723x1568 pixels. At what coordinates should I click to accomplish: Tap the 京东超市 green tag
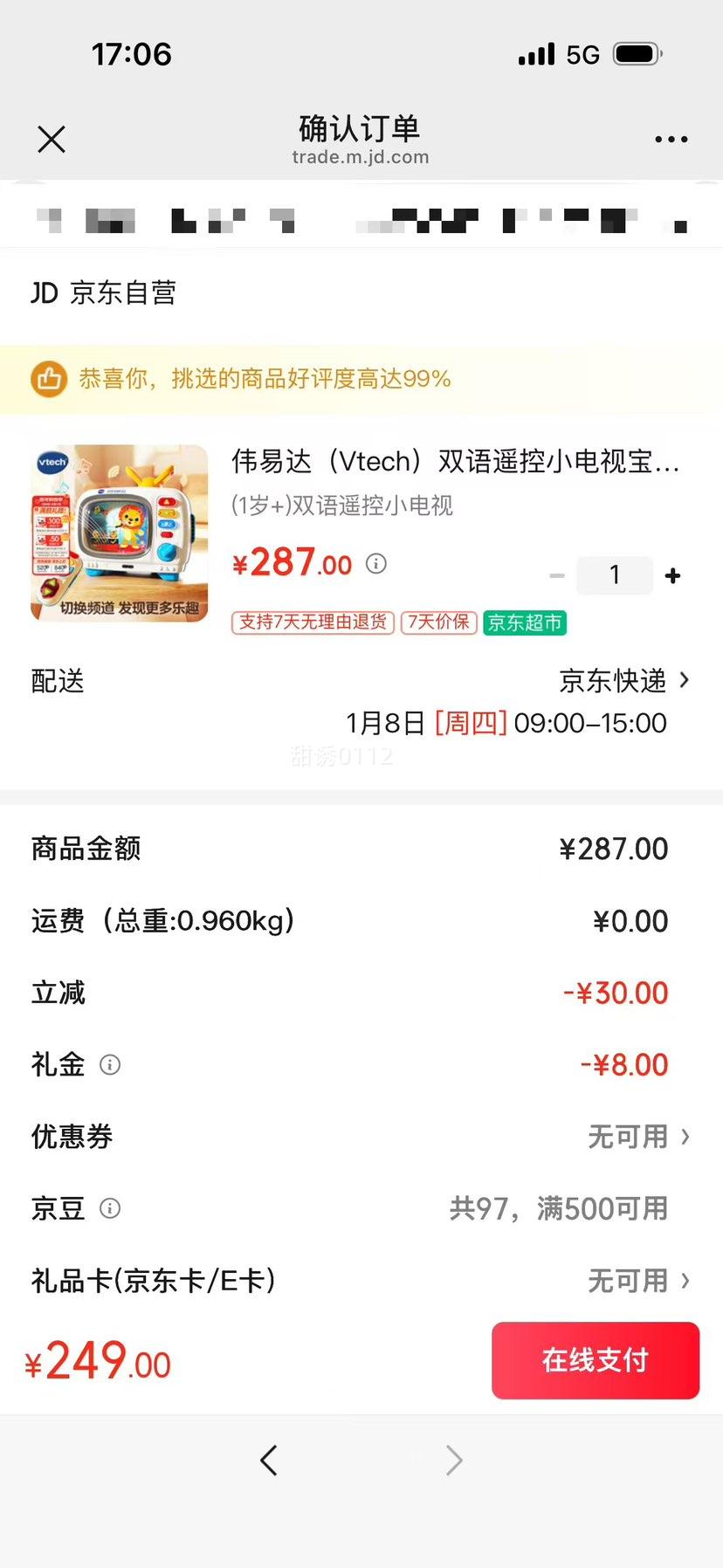524,622
